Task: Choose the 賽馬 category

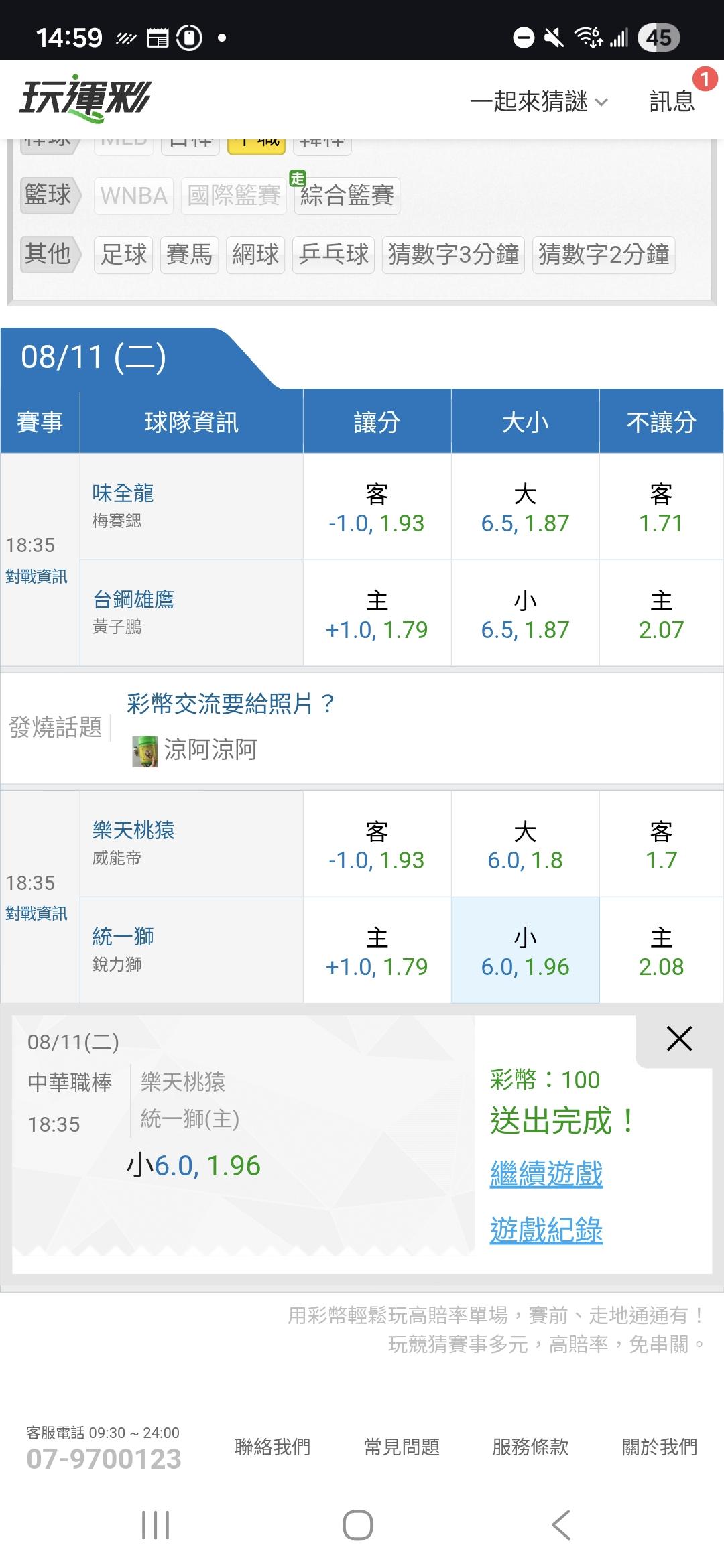Action: [x=189, y=255]
